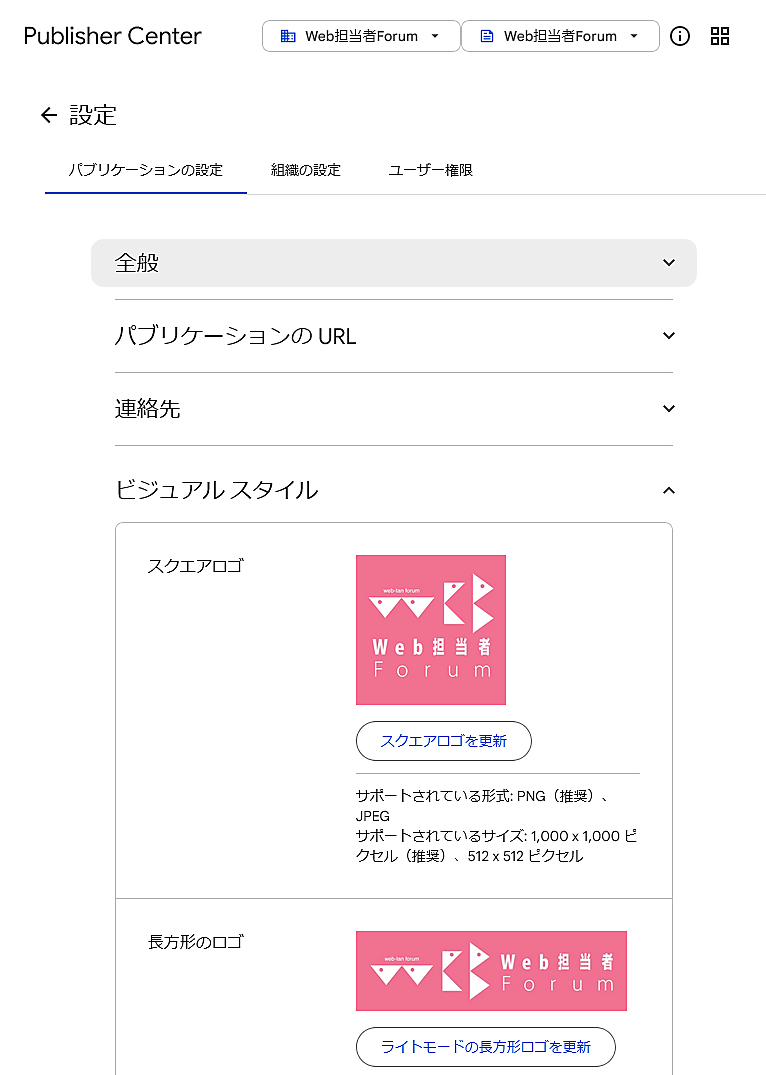Open the apps grid icon
The height and width of the screenshot is (1075, 766).
coord(720,36)
